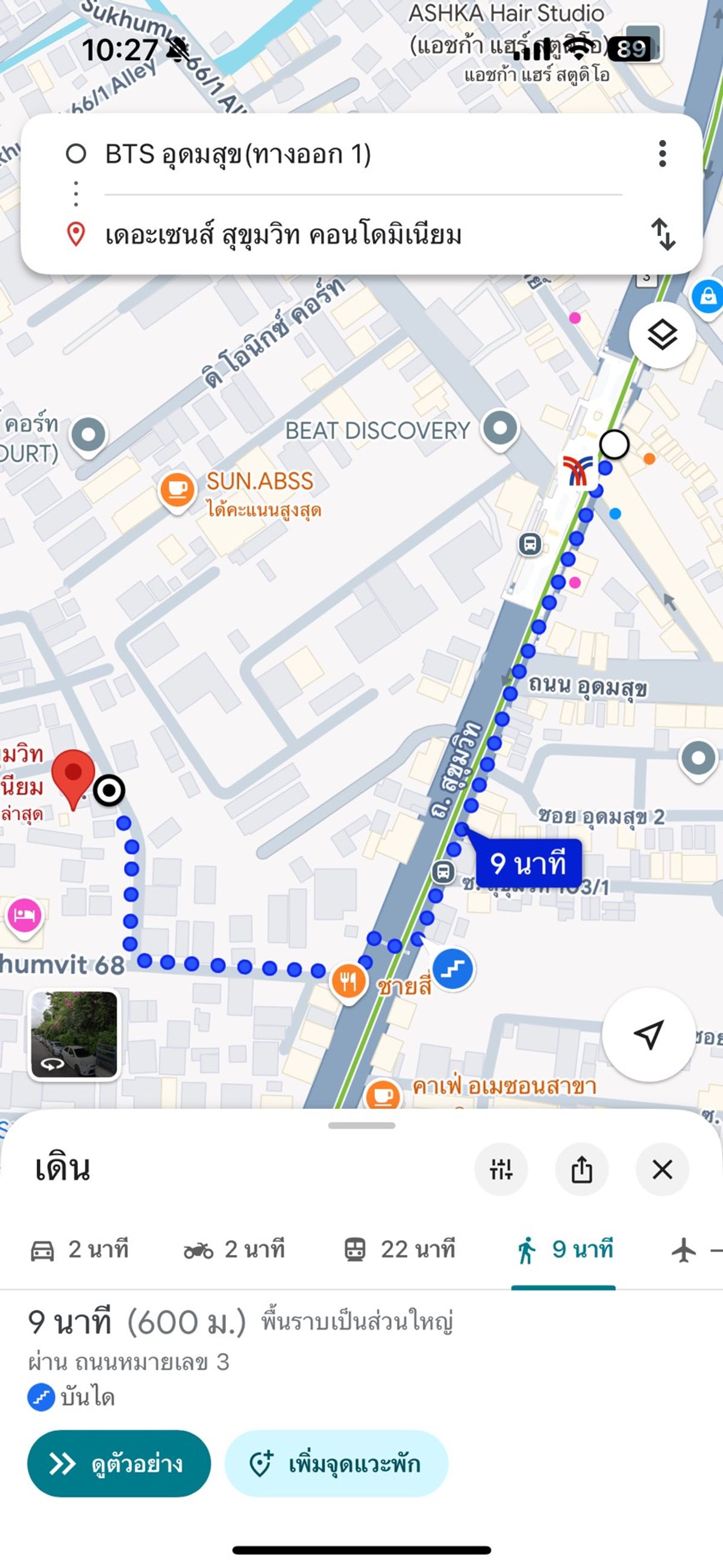Open the ชายสี่ restaurant marker
723x1568 pixels.
coord(348,980)
